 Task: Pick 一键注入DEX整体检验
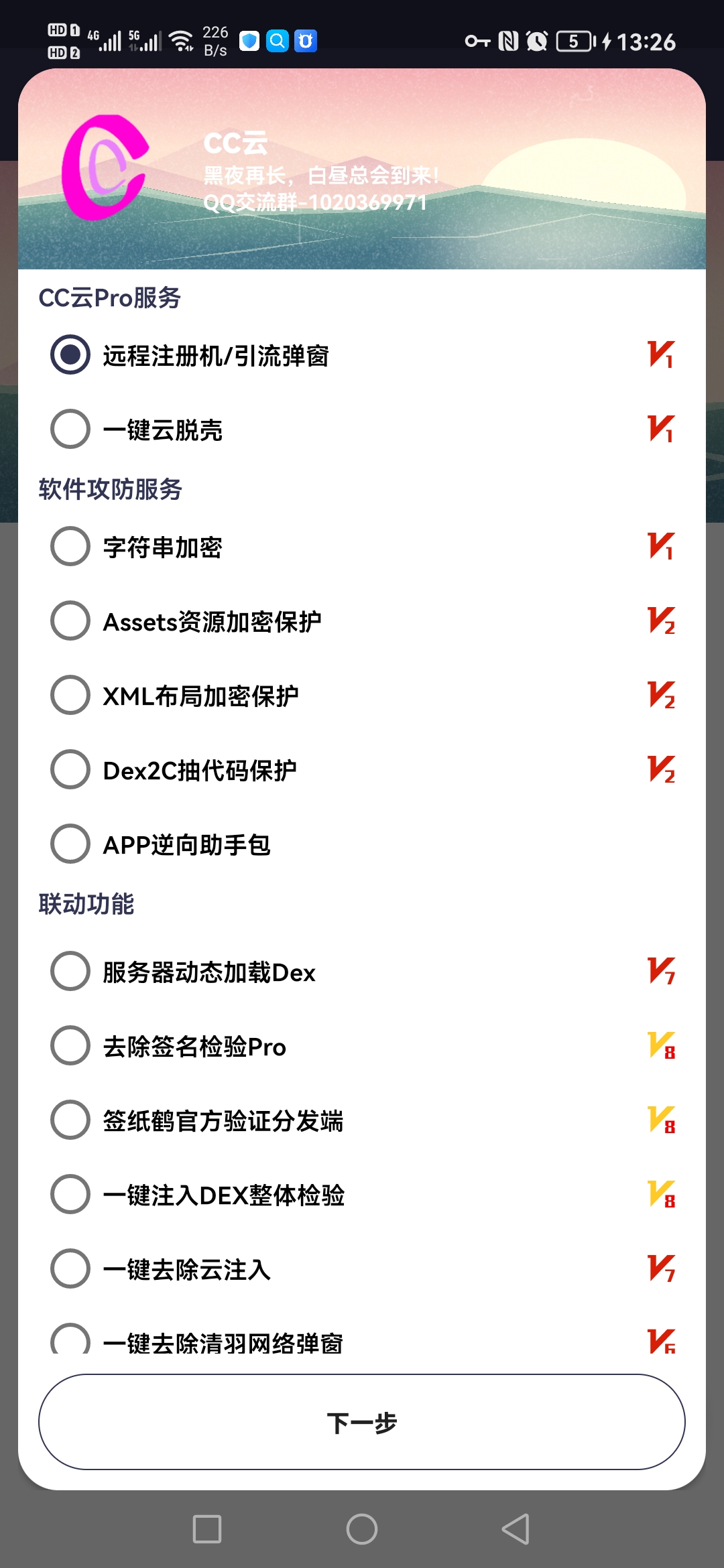pyautogui.click(x=70, y=1195)
